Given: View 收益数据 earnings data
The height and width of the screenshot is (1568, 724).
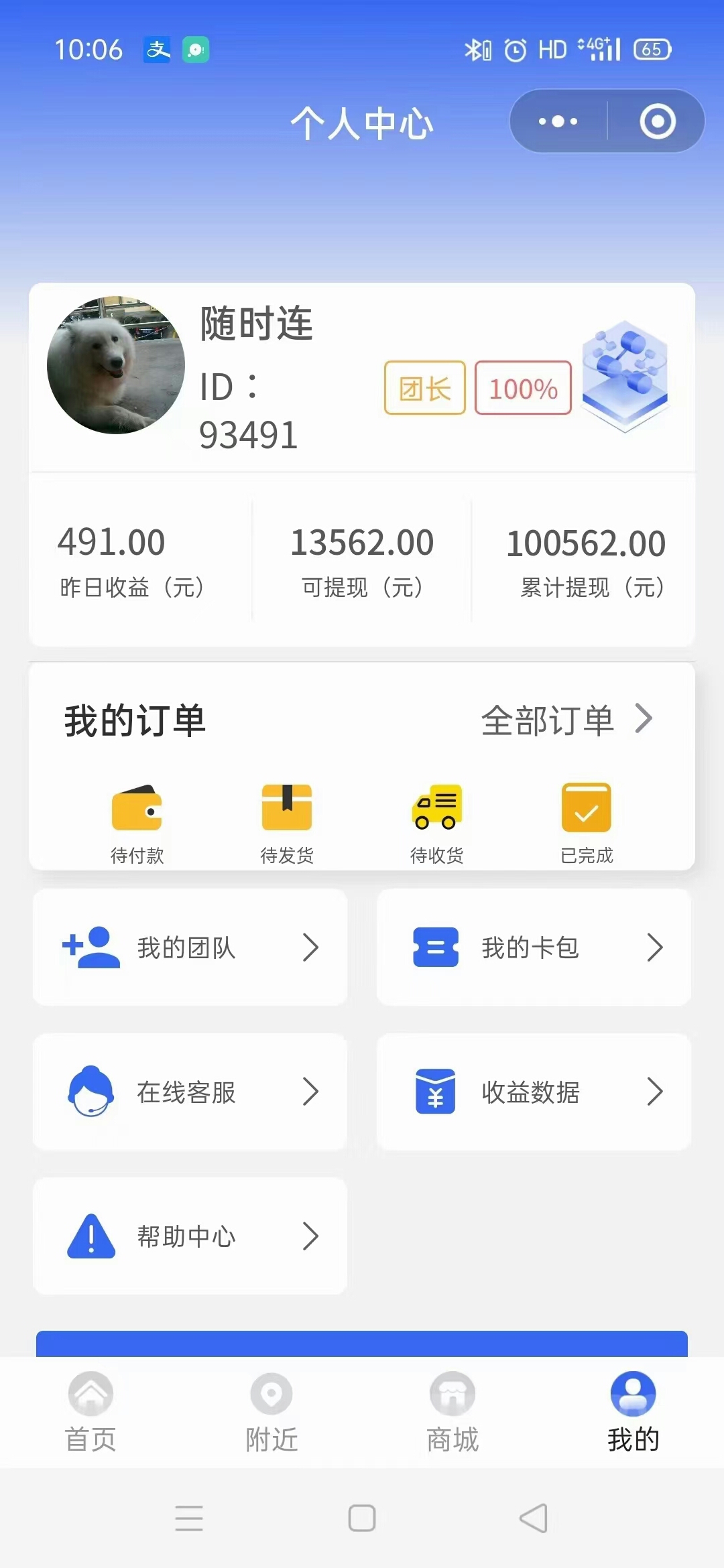Looking at the screenshot, I should tap(534, 1092).
